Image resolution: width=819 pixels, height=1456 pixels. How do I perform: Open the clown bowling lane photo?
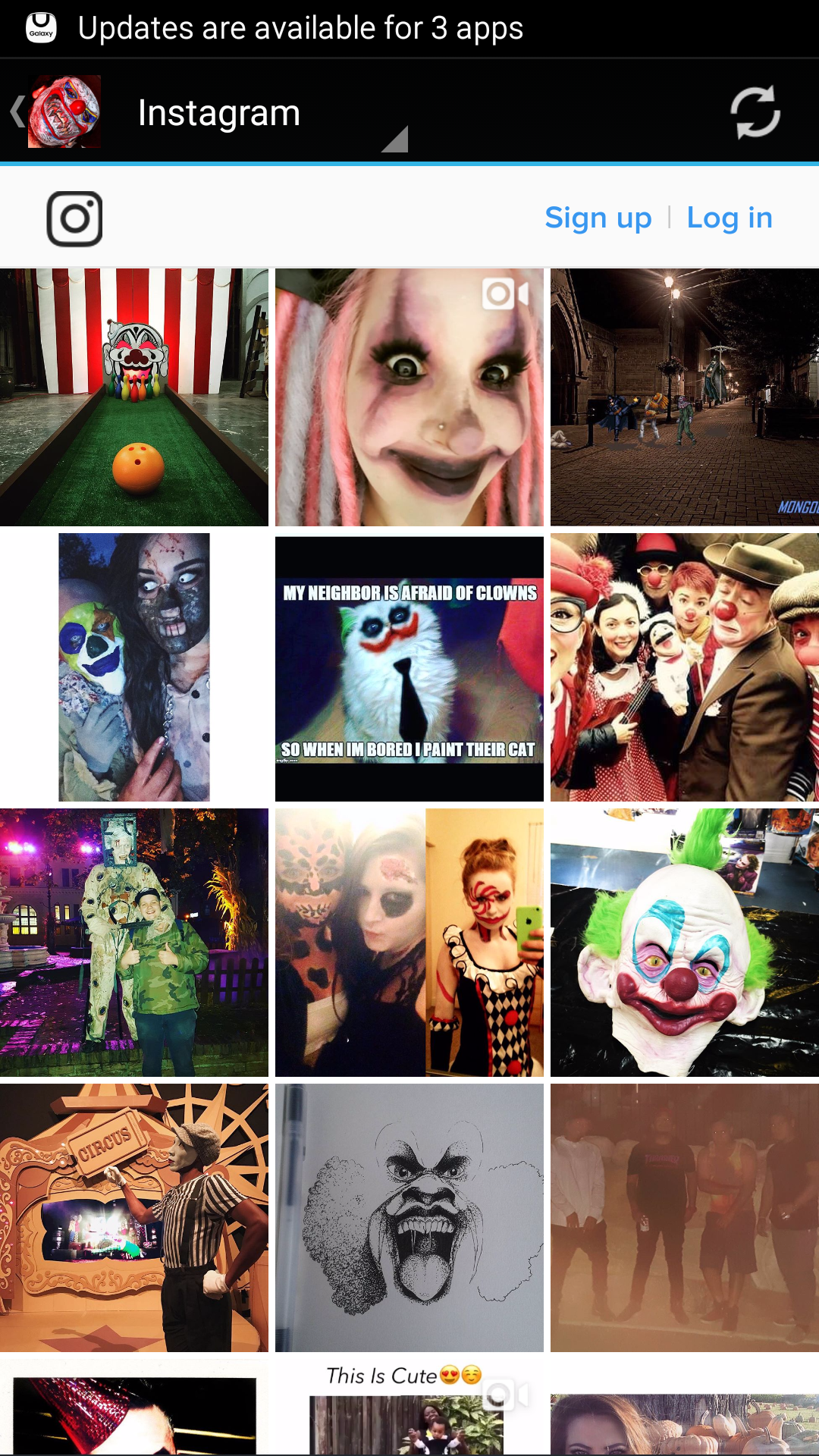(134, 397)
